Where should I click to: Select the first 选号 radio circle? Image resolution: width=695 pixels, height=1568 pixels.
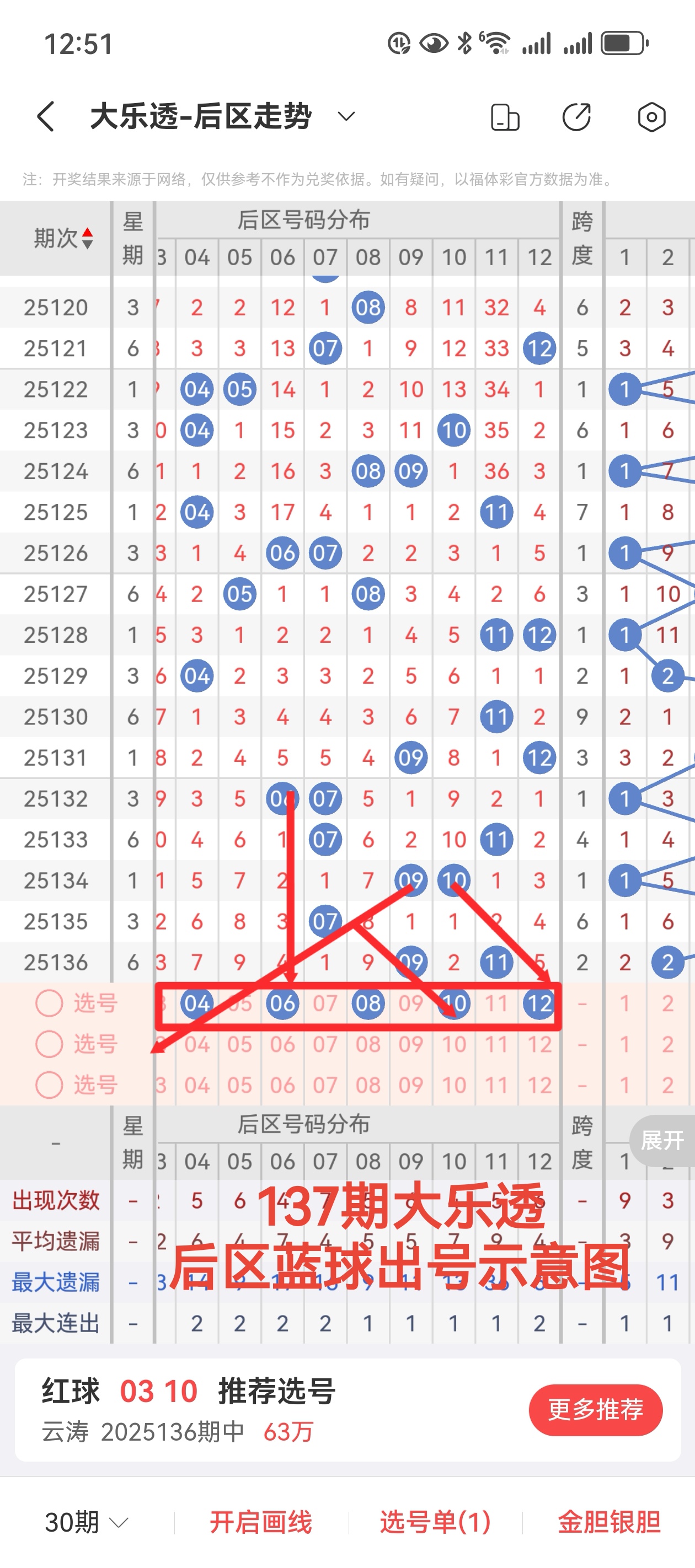[49, 1004]
